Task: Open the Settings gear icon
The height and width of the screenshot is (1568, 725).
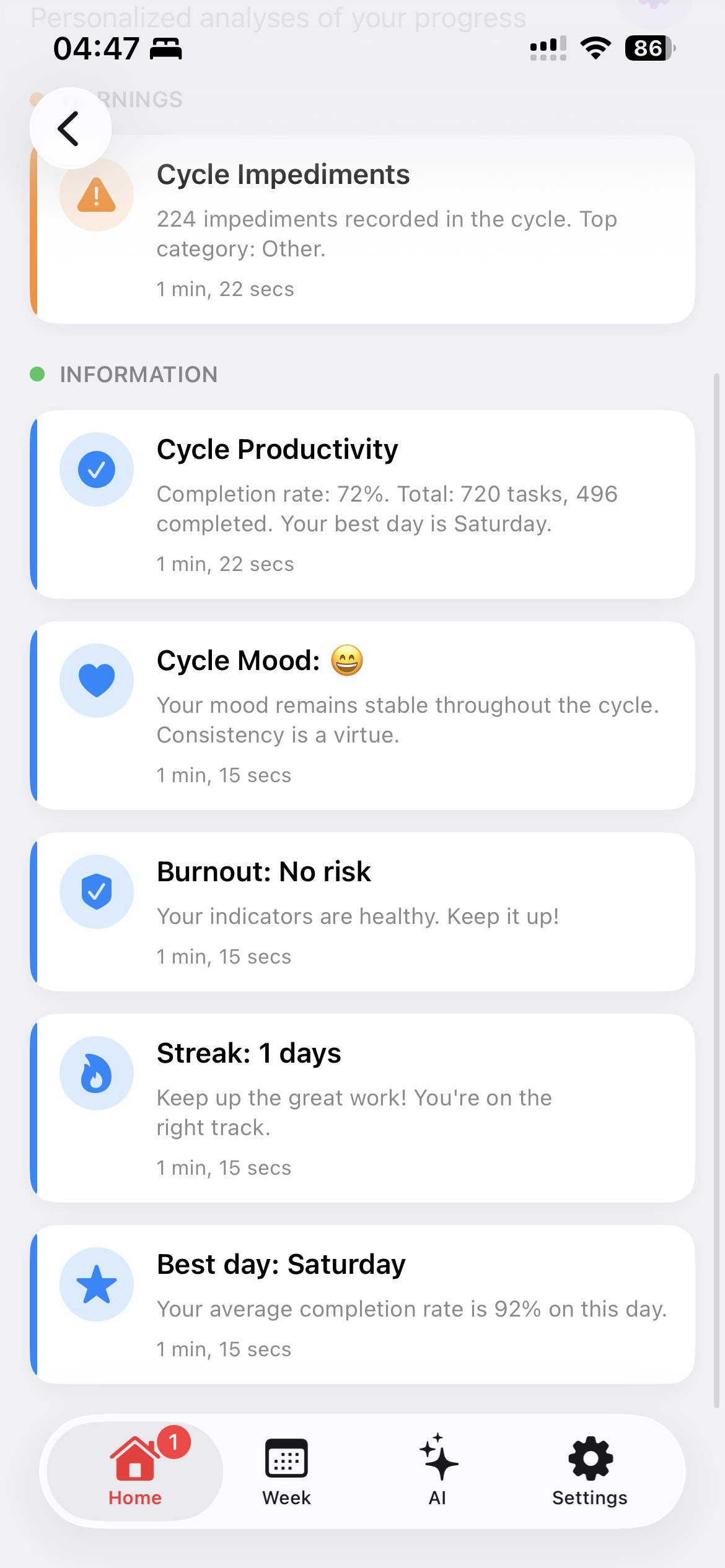Action: pyautogui.click(x=589, y=1458)
